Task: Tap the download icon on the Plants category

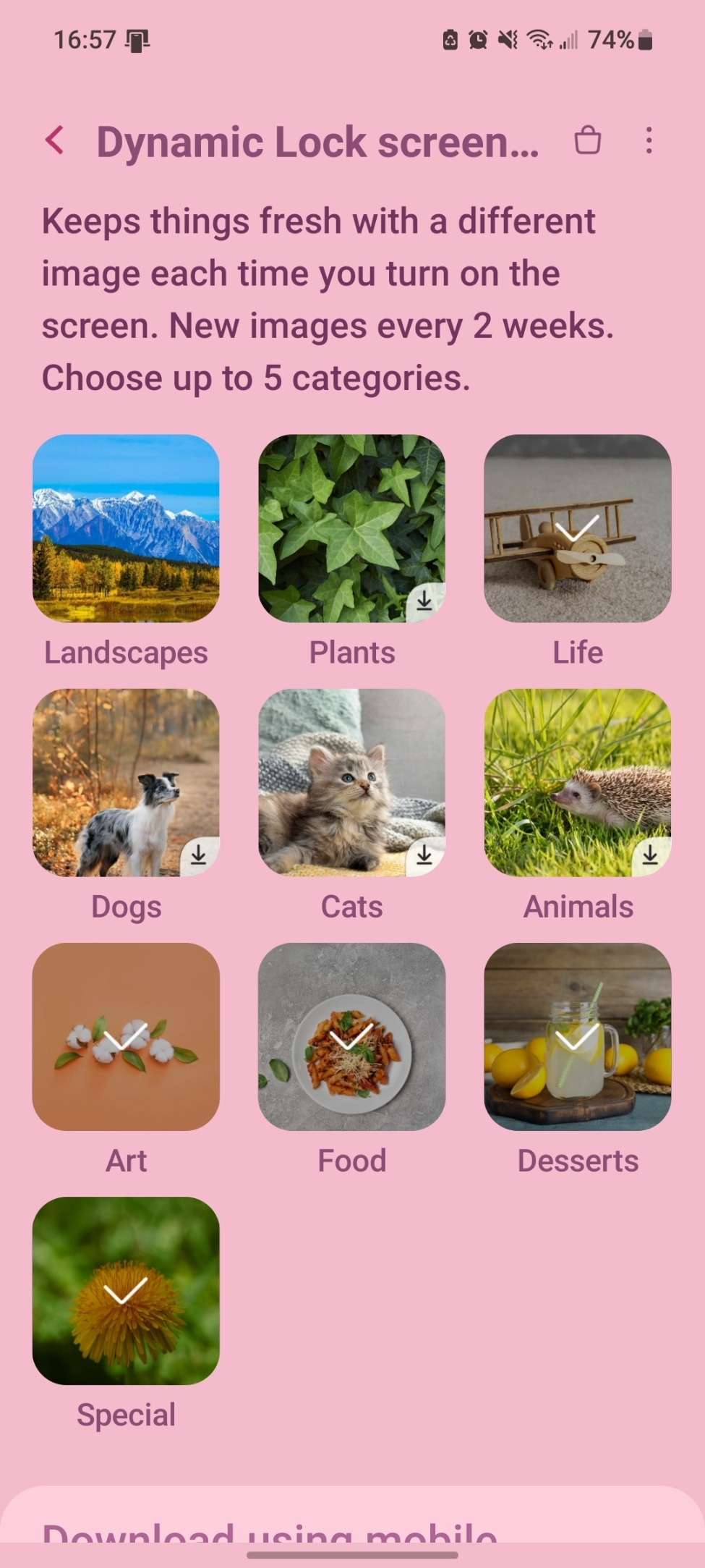Action: (x=424, y=598)
